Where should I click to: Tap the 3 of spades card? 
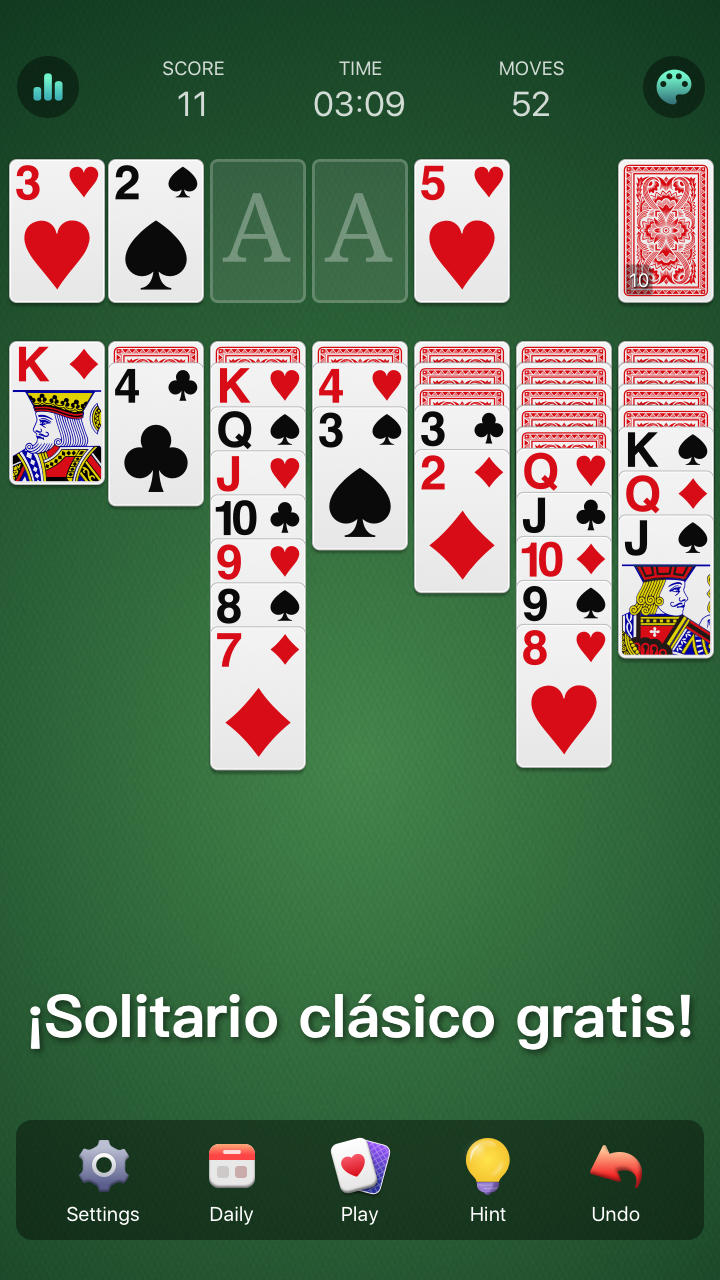(x=360, y=485)
